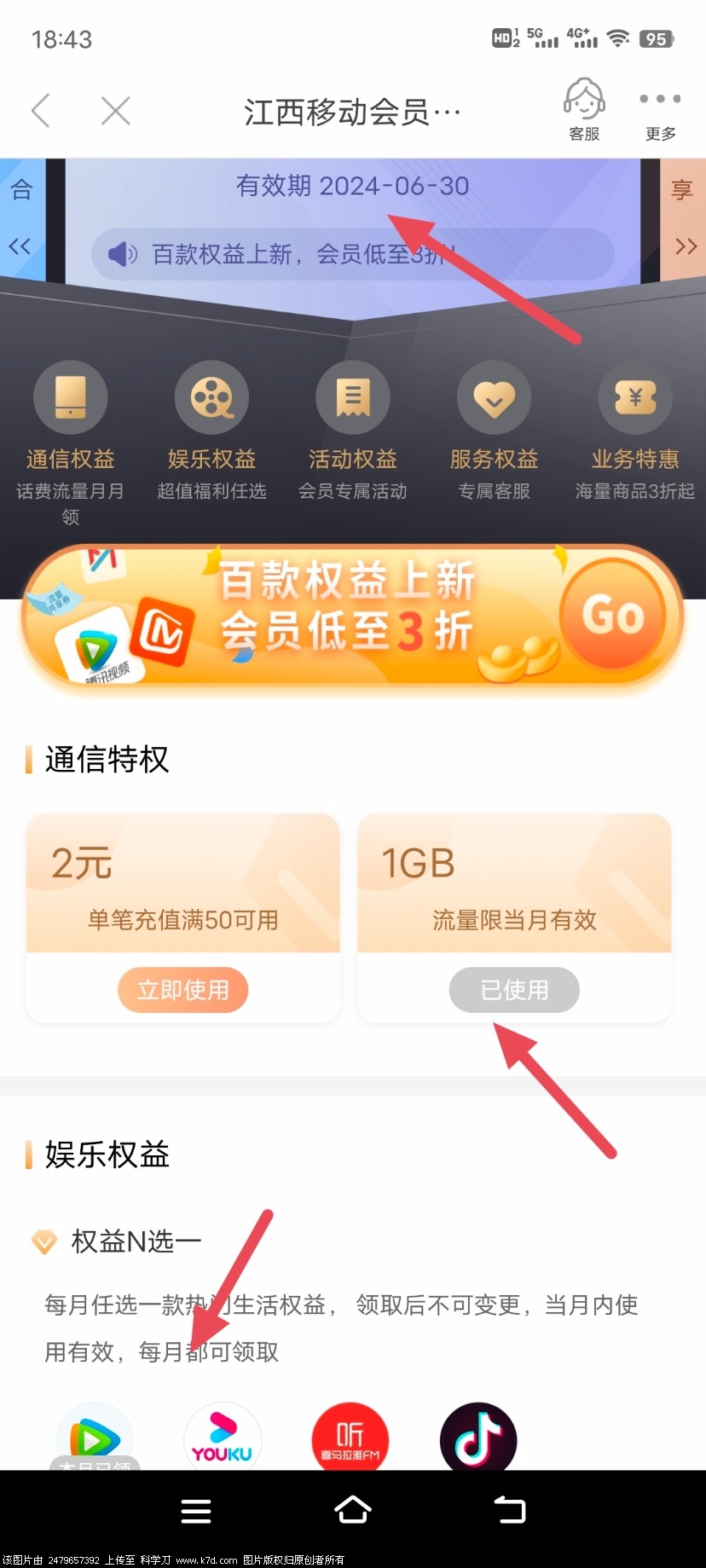Tap 已使用 on the 1GB card

514,990
